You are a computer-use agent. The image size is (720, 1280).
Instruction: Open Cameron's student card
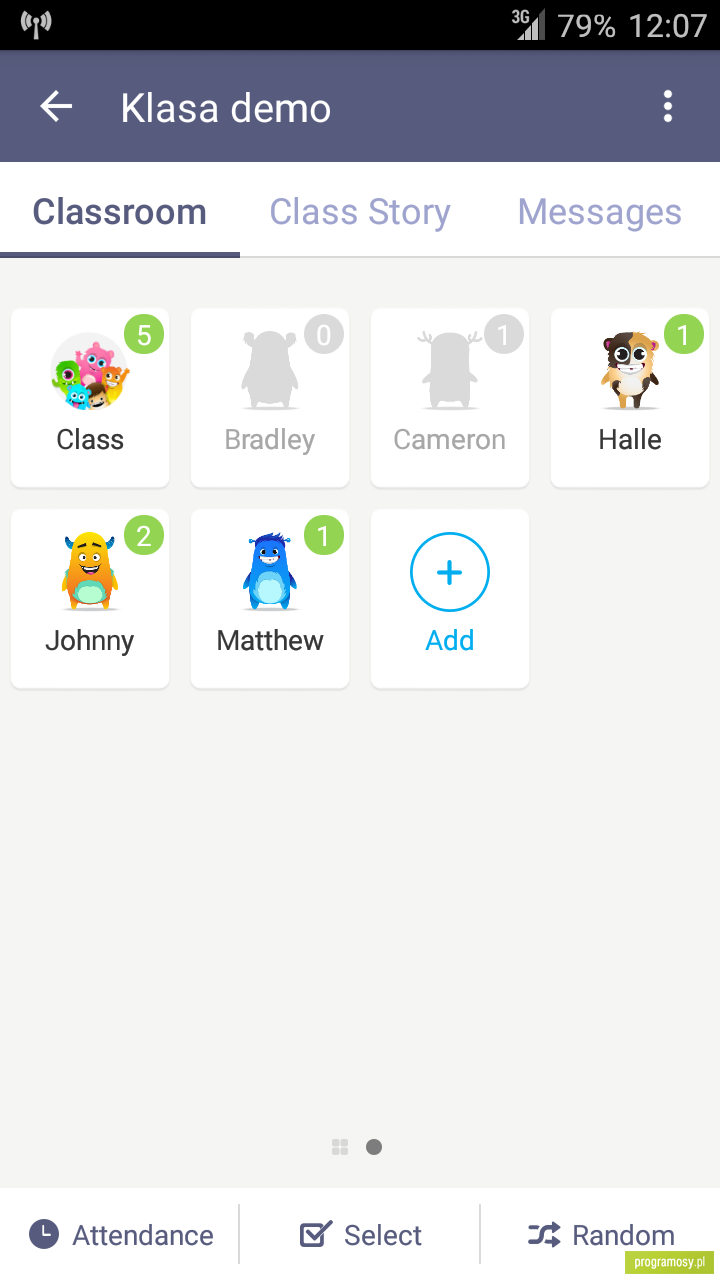tap(450, 397)
